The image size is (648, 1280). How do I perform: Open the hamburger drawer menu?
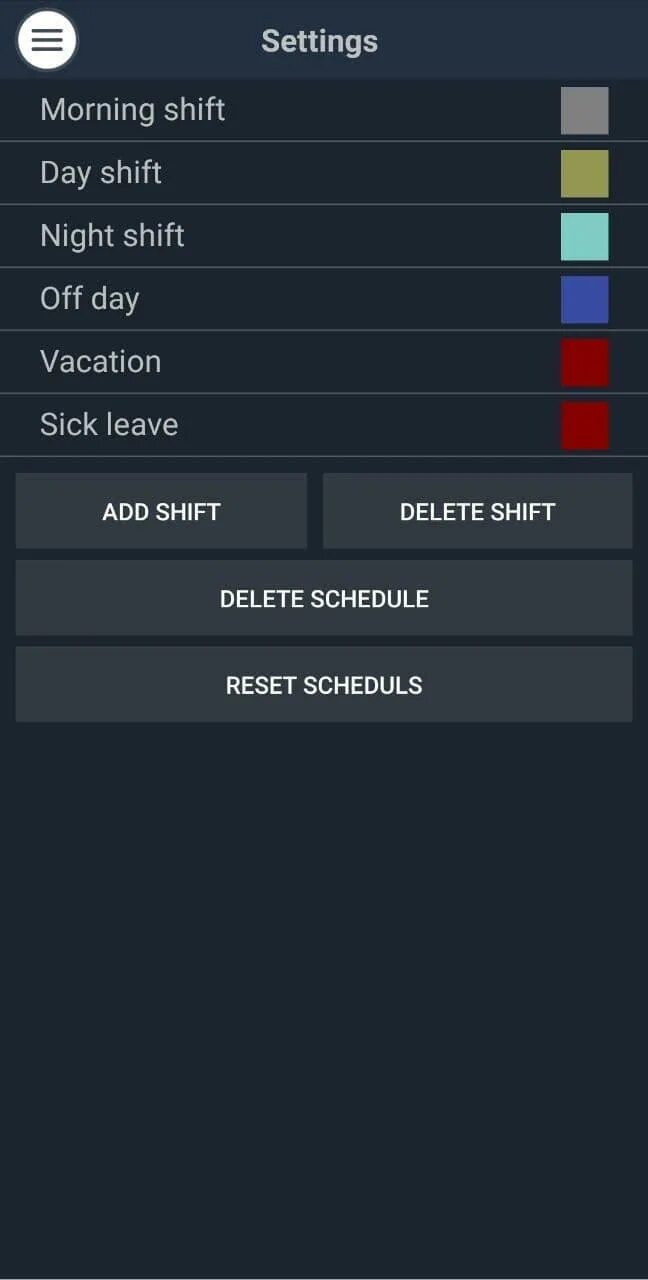coord(47,40)
